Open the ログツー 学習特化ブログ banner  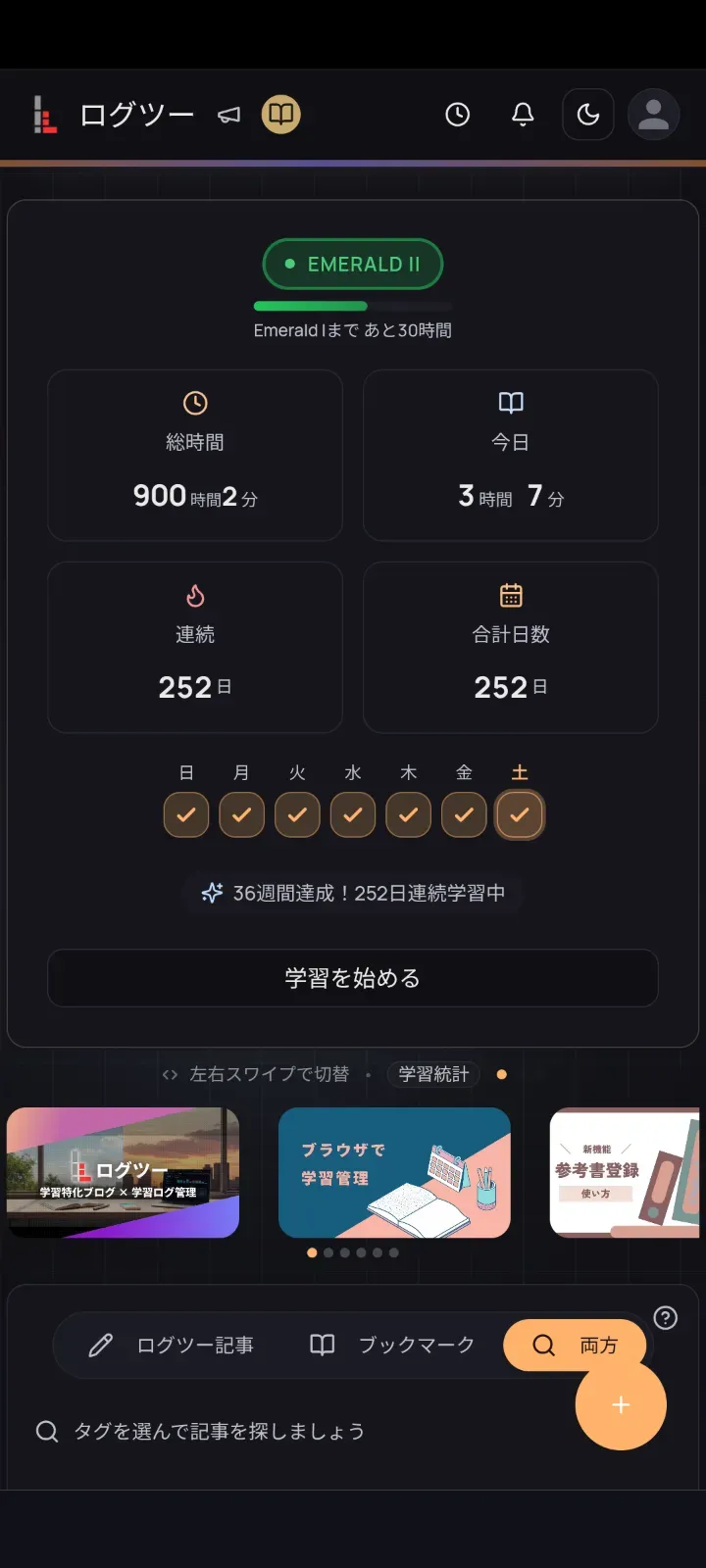[123, 1172]
